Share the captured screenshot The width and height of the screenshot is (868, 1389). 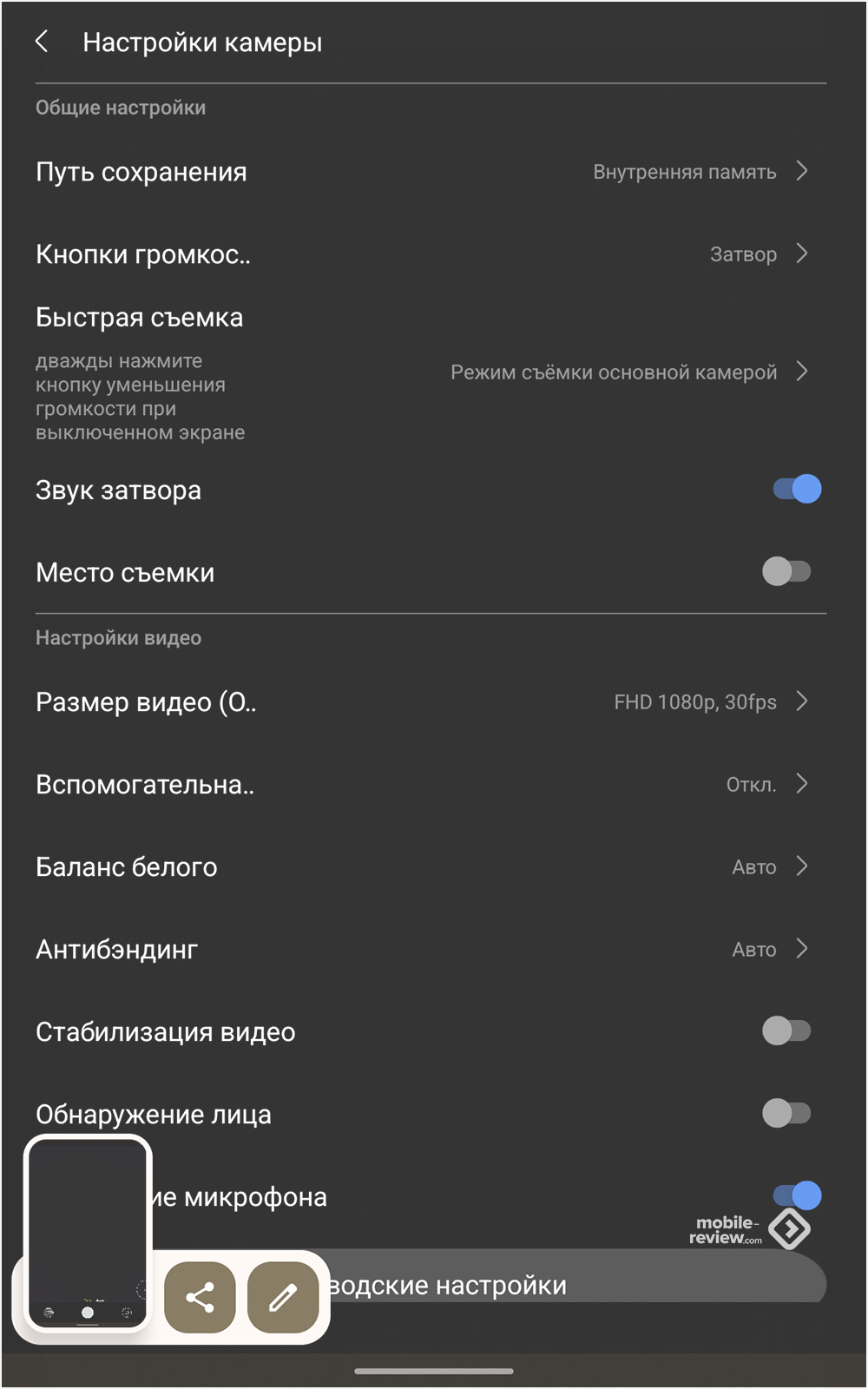[200, 1298]
